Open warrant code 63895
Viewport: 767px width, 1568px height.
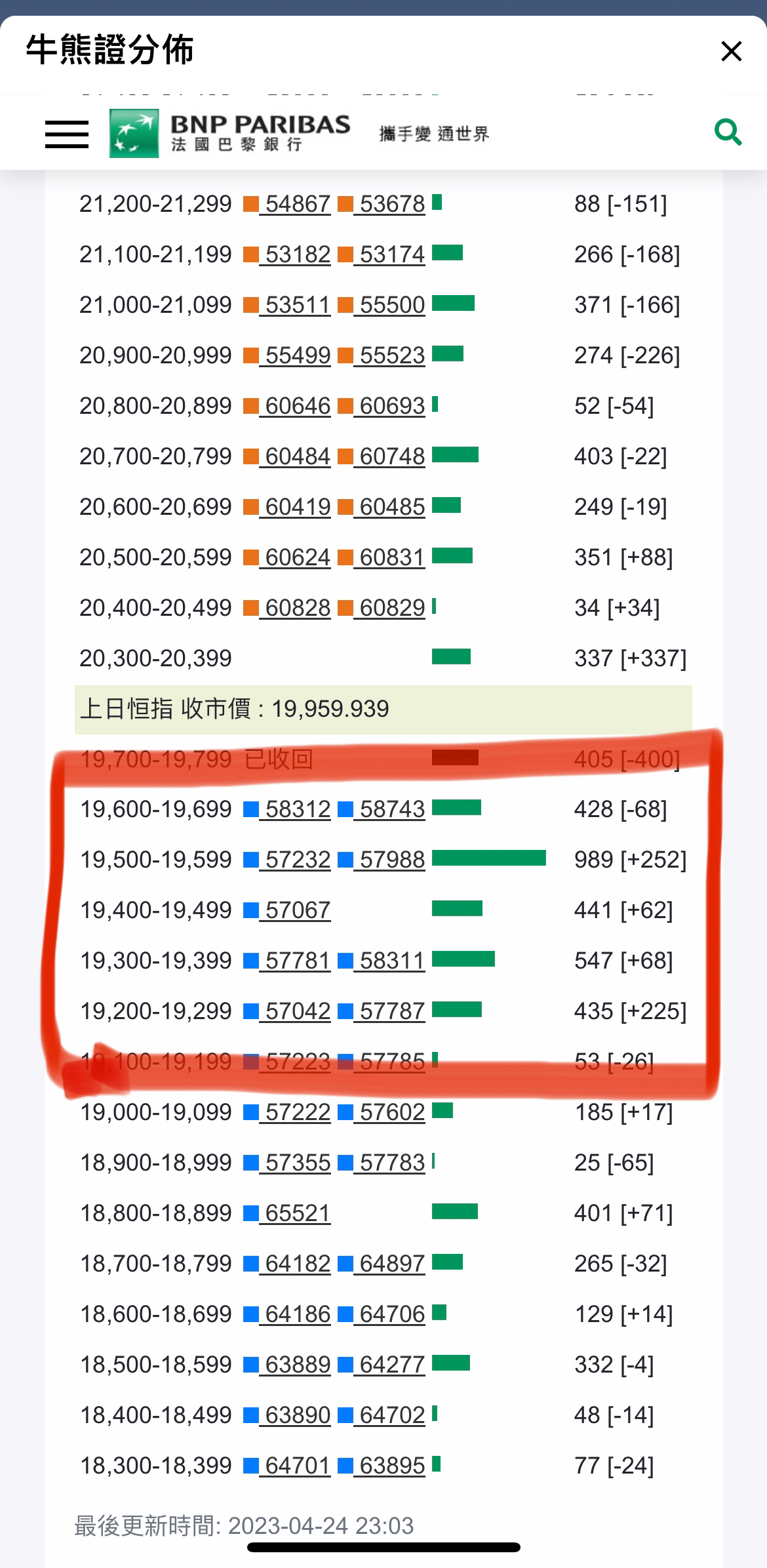point(391,1466)
